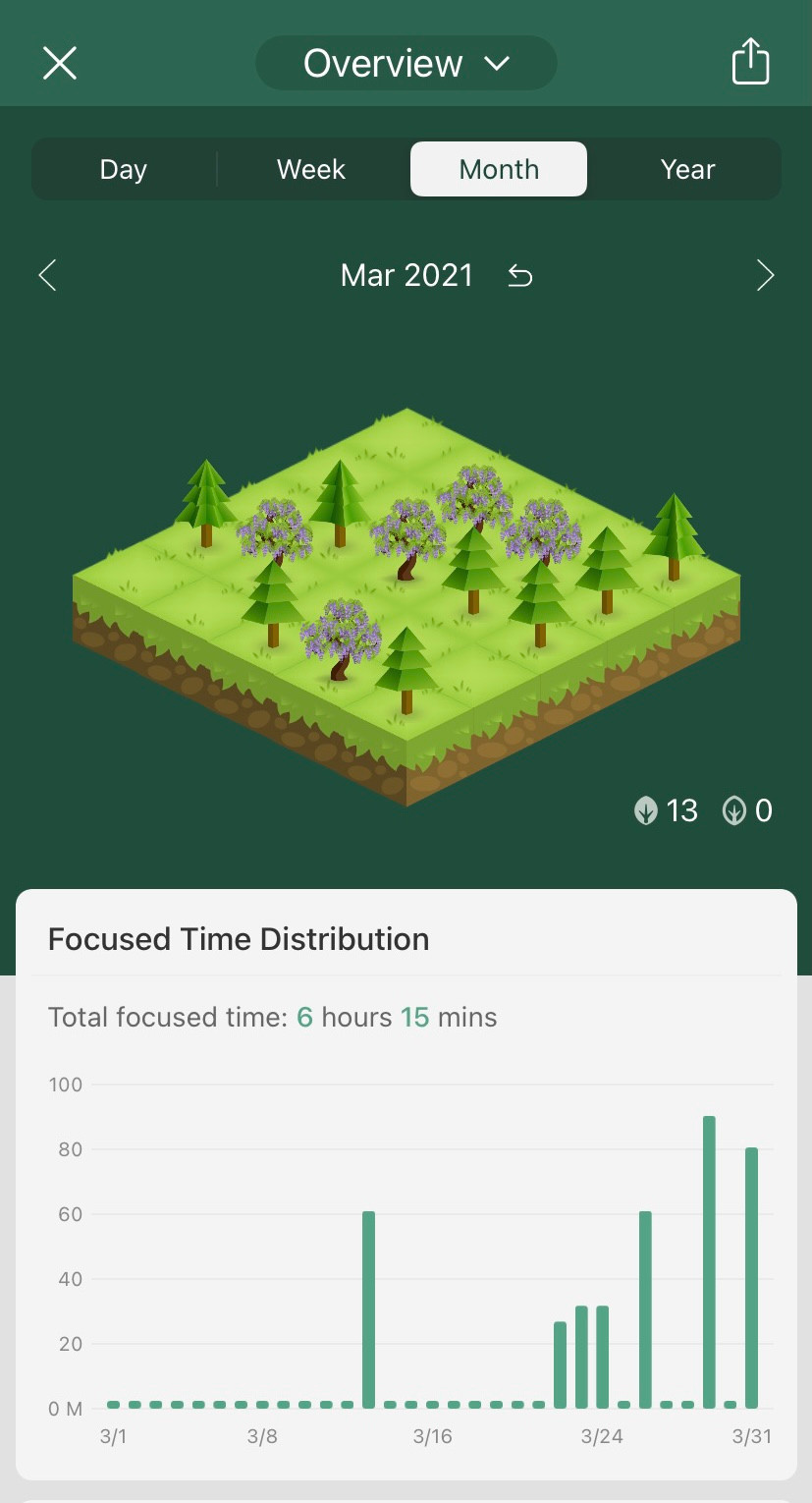812x1503 pixels.
Task: Tap the return-to-current-month arrow
Action: coord(519,276)
